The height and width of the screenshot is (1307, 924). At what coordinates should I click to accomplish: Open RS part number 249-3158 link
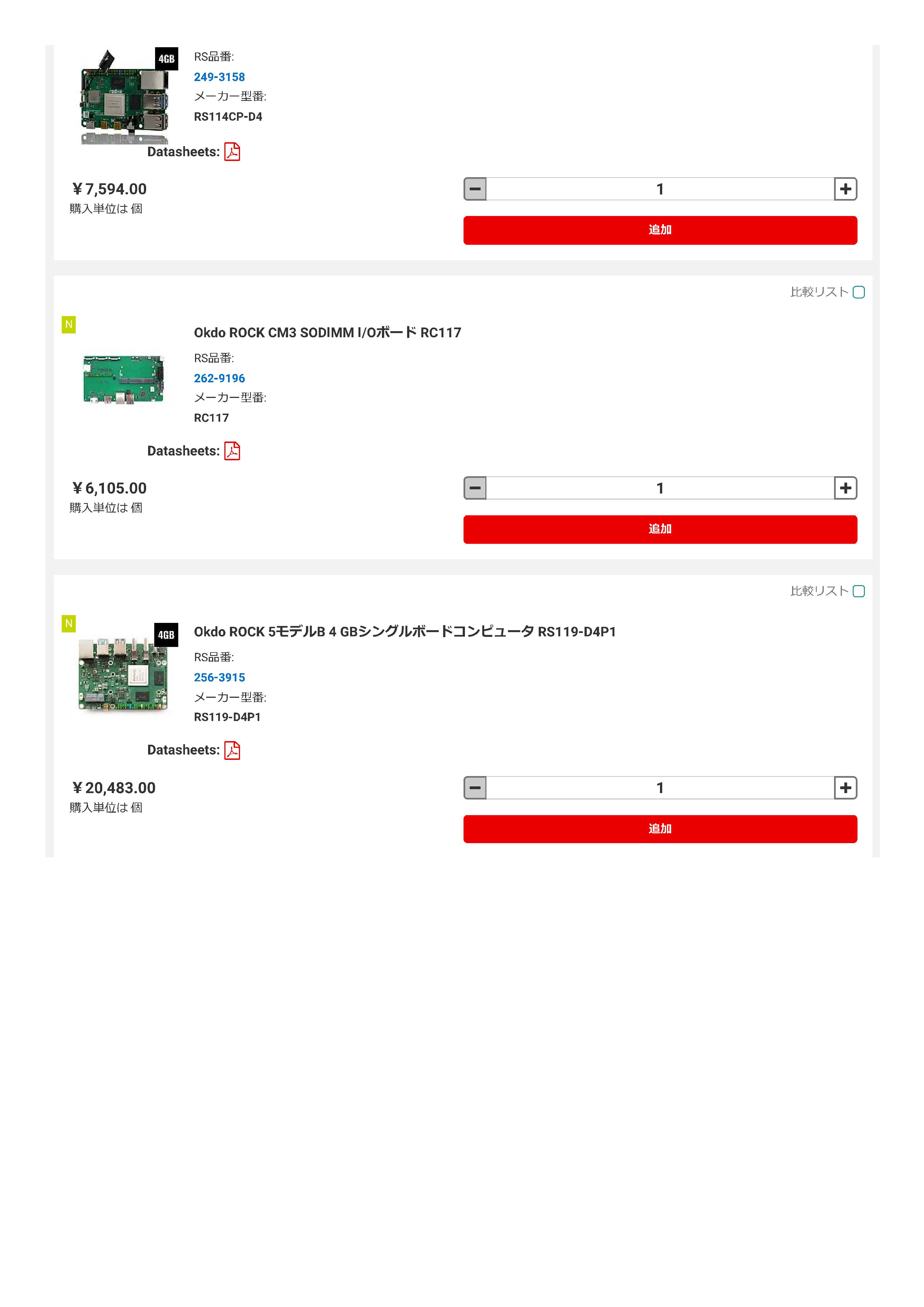(x=219, y=77)
